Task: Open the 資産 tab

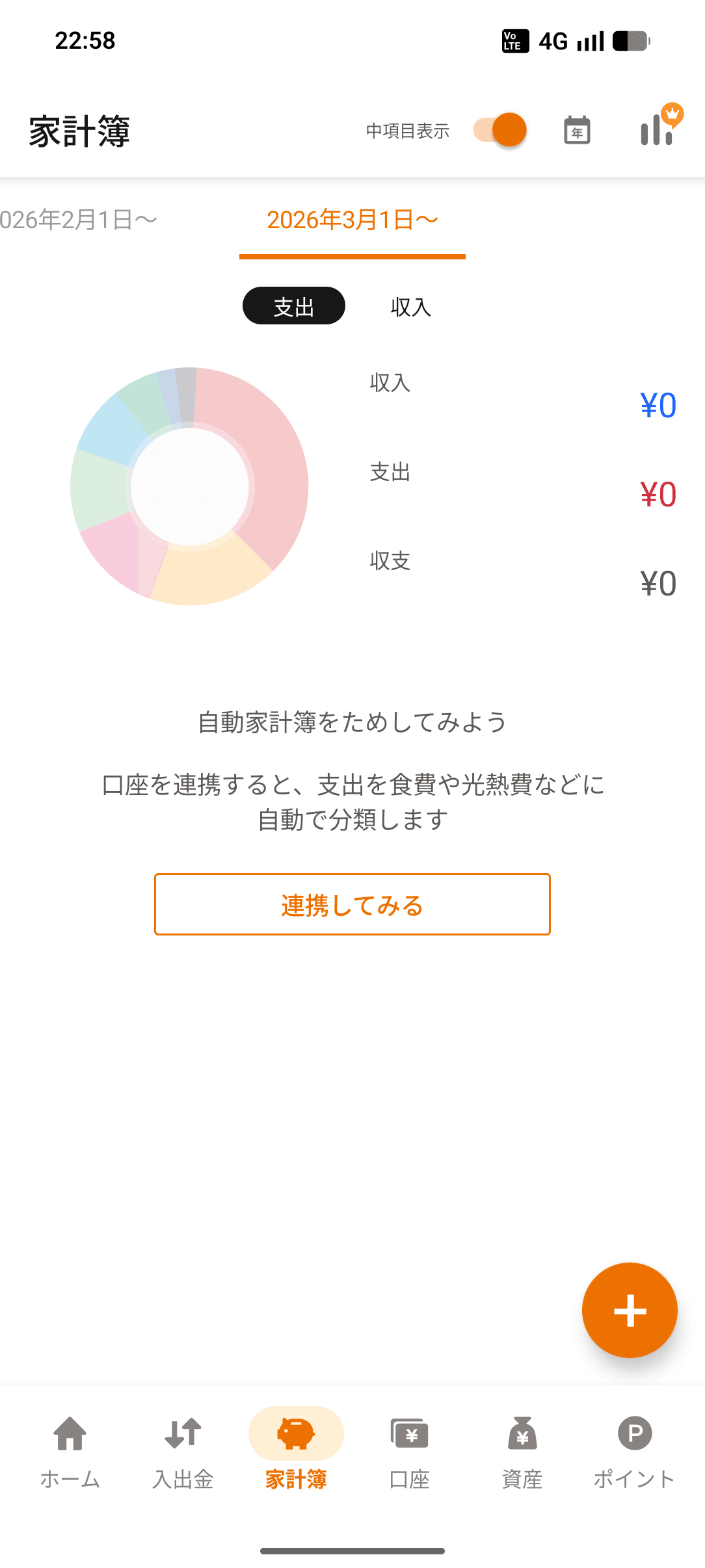Action: tap(522, 1449)
